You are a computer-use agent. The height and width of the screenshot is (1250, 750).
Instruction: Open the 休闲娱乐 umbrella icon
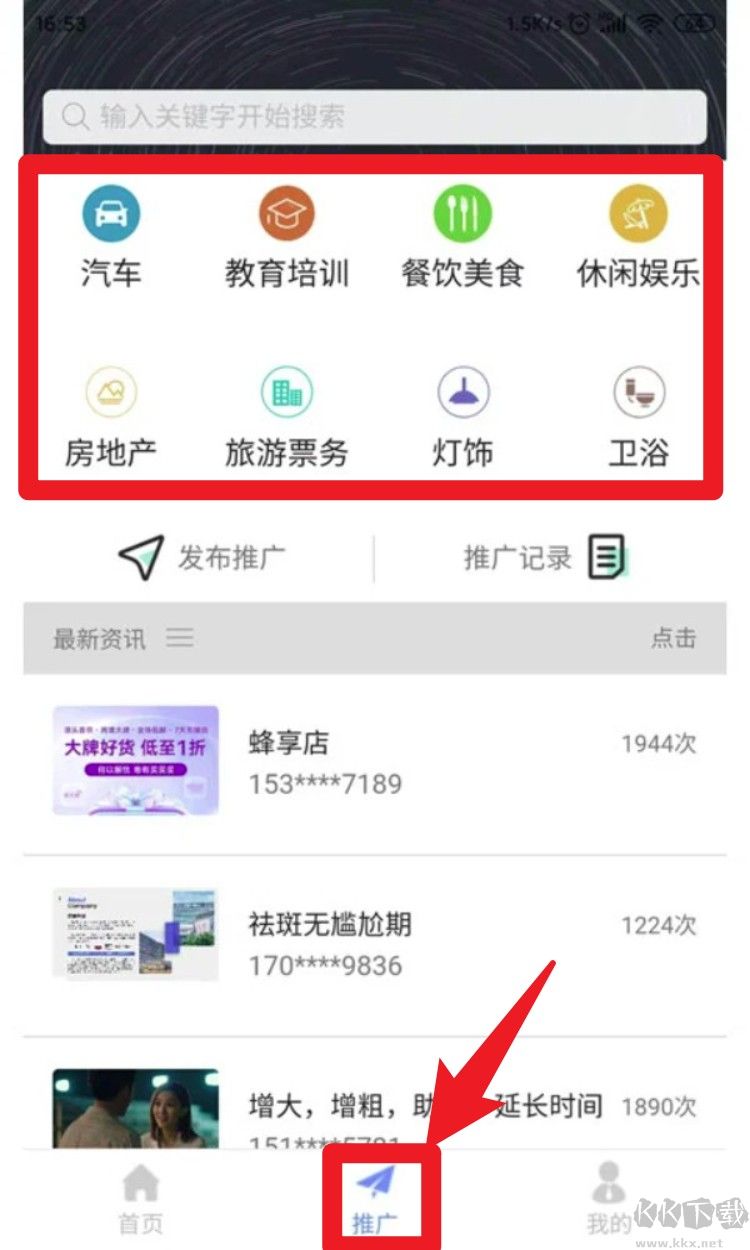637,212
